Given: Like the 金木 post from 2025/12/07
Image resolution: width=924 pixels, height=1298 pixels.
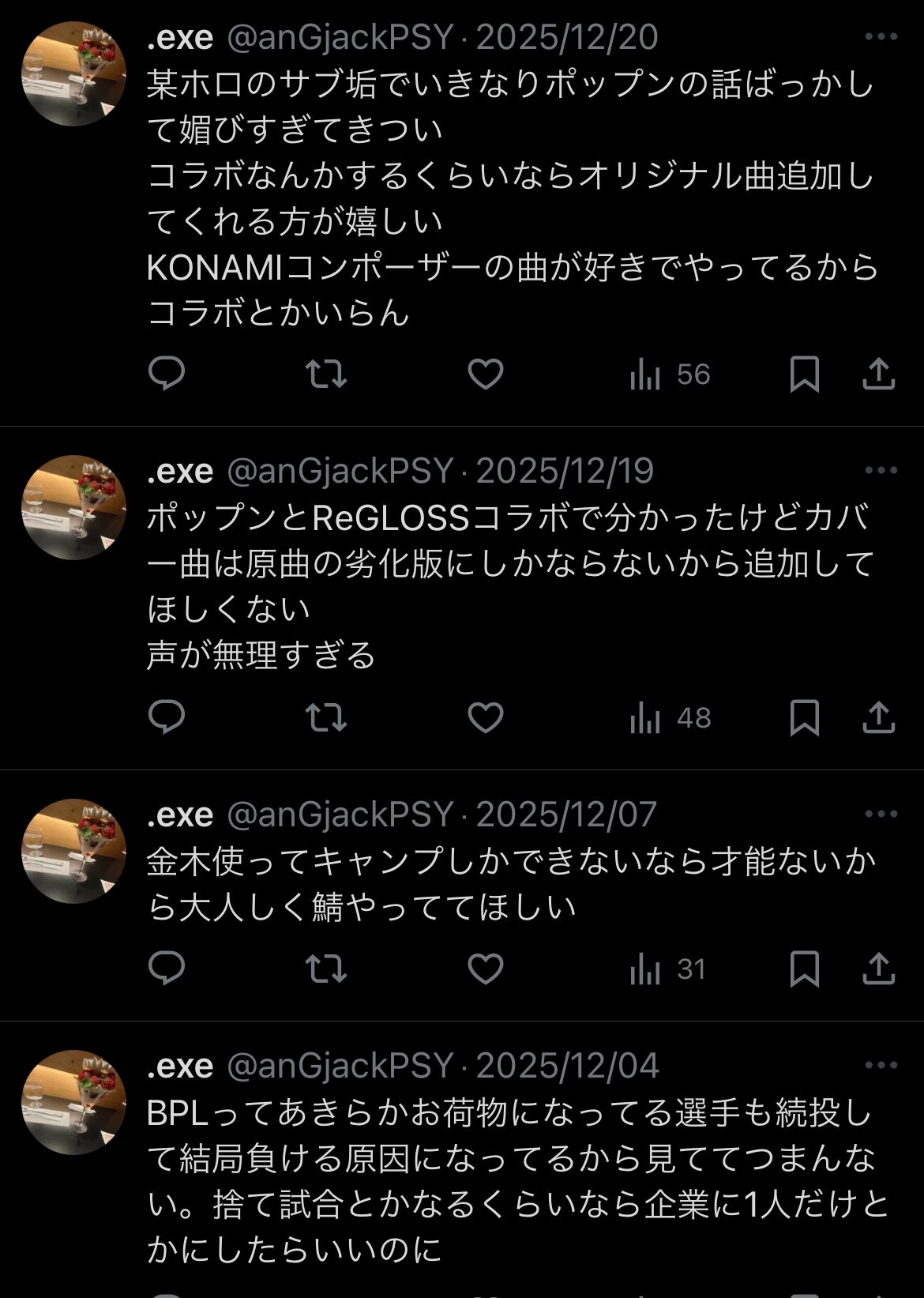Looking at the screenshot, I should click(x=486, y=969).
